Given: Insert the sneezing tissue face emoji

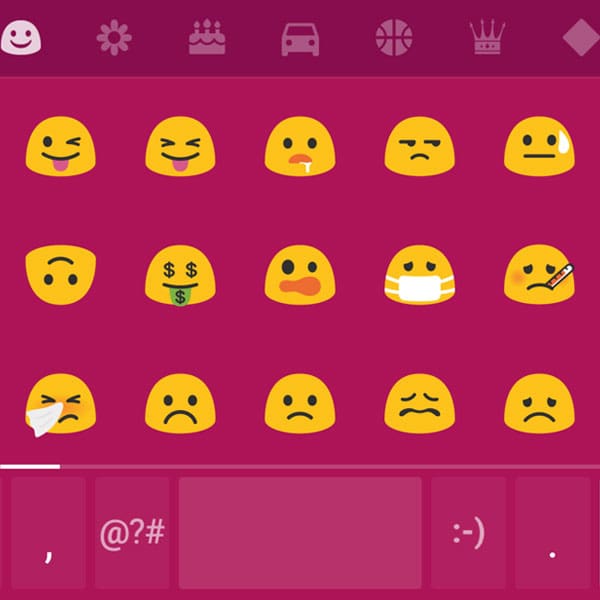Looking at the screenshot, I should pyautogui.click(x=60, y=404).
